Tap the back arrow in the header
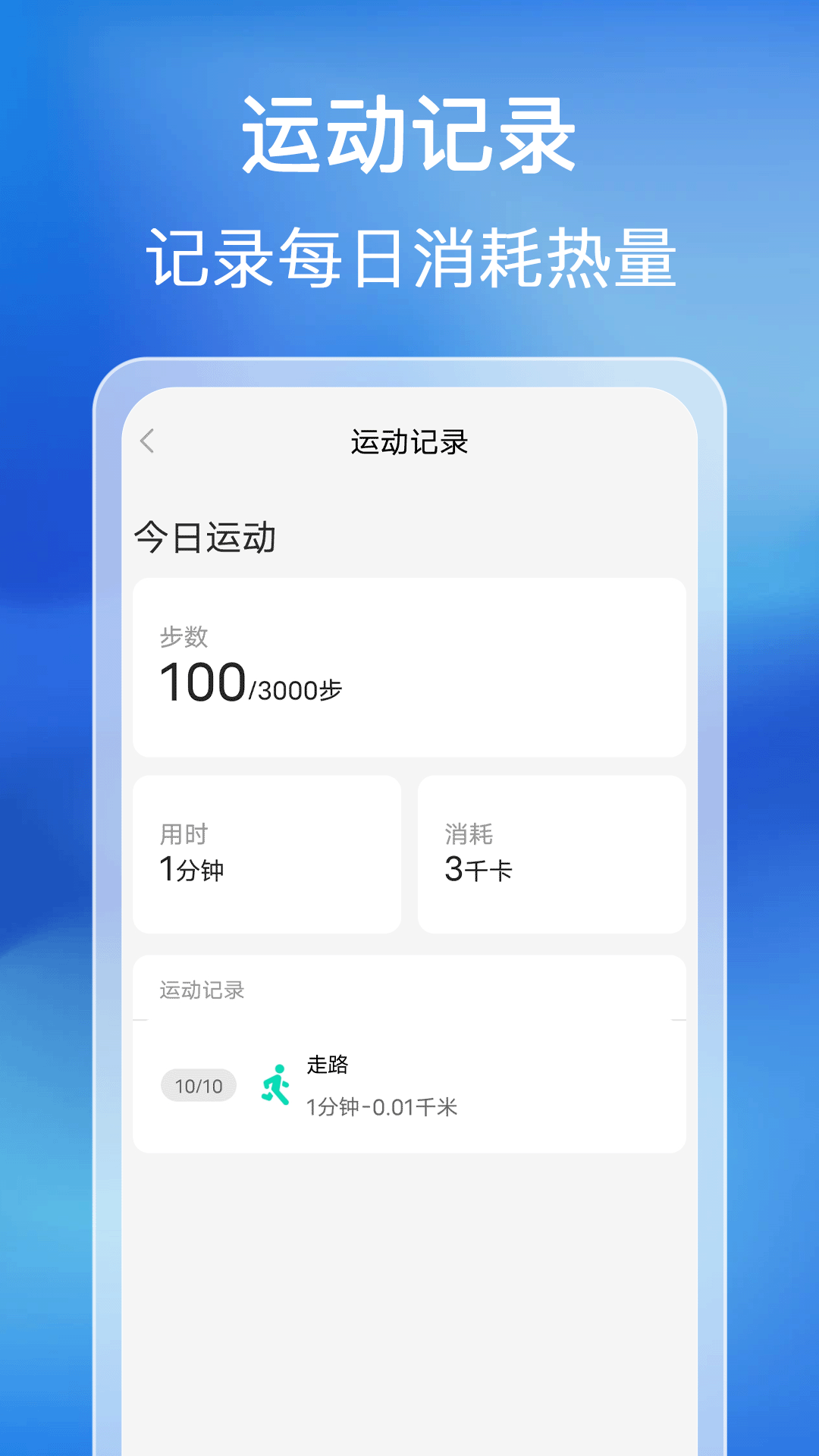The height and width of the screenshot is (1456, 819). [149, 441]
